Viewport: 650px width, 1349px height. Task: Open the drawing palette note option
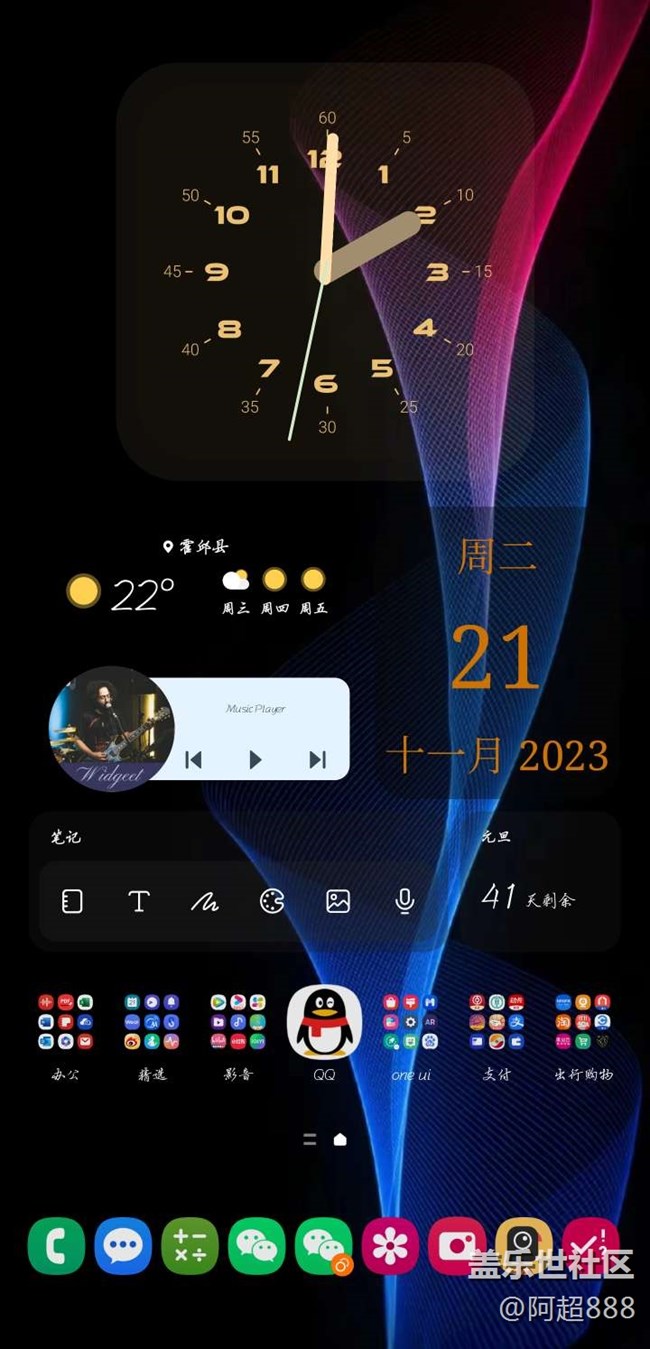pos(272,902)
